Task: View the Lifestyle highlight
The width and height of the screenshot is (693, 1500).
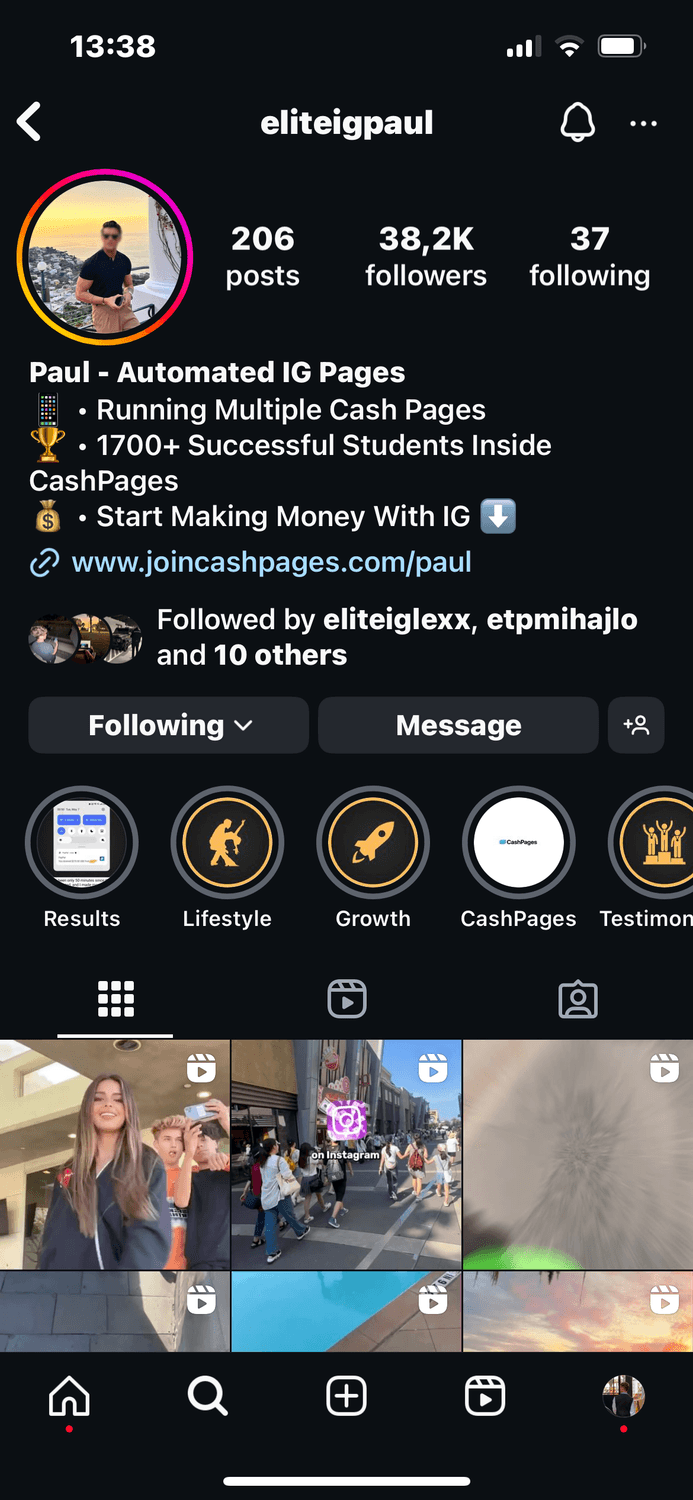Action: tap(227, 843)
